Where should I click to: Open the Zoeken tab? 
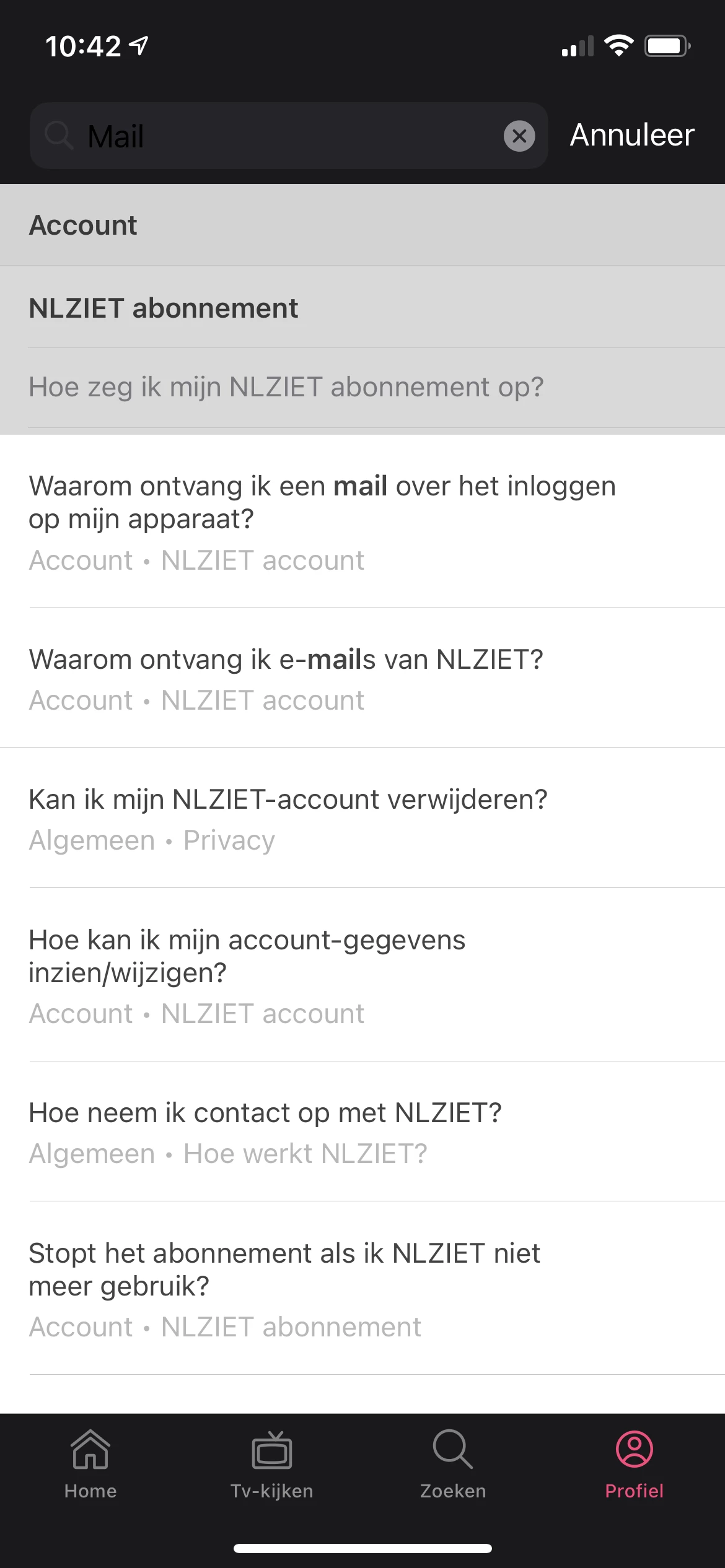[x=453, y=1465]
